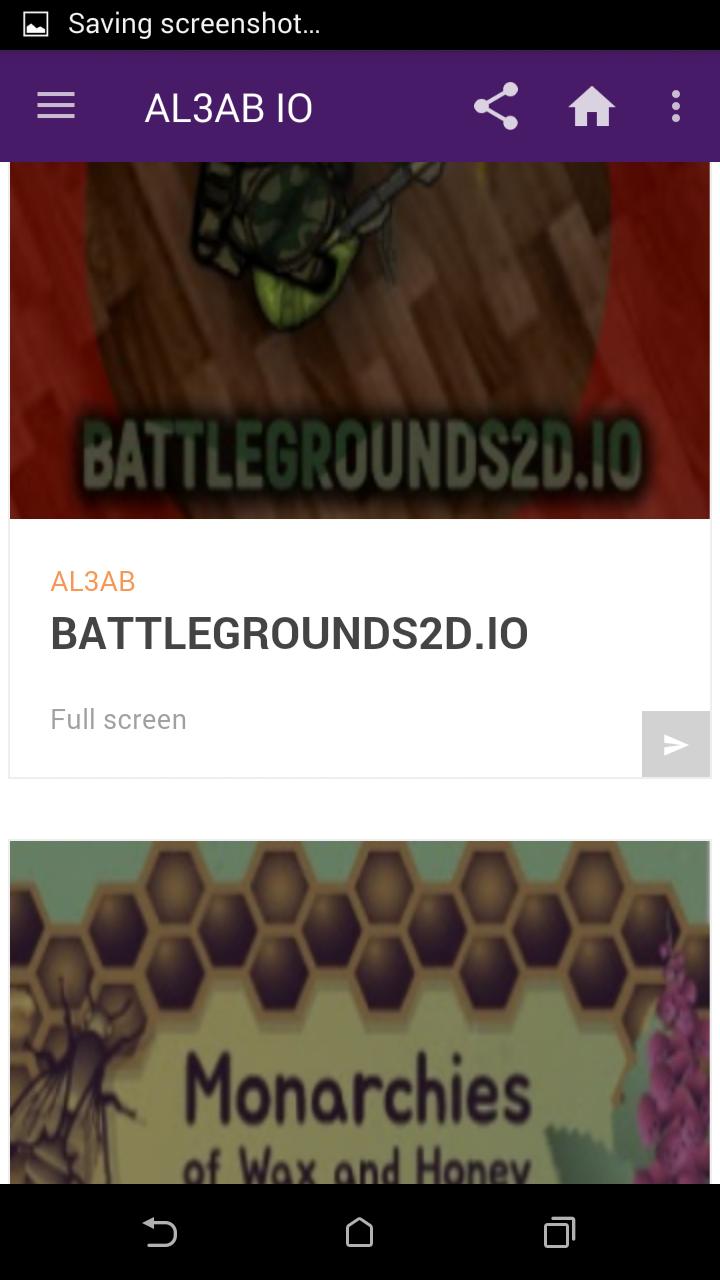Go back using system back button

[x=160, y=1232]
